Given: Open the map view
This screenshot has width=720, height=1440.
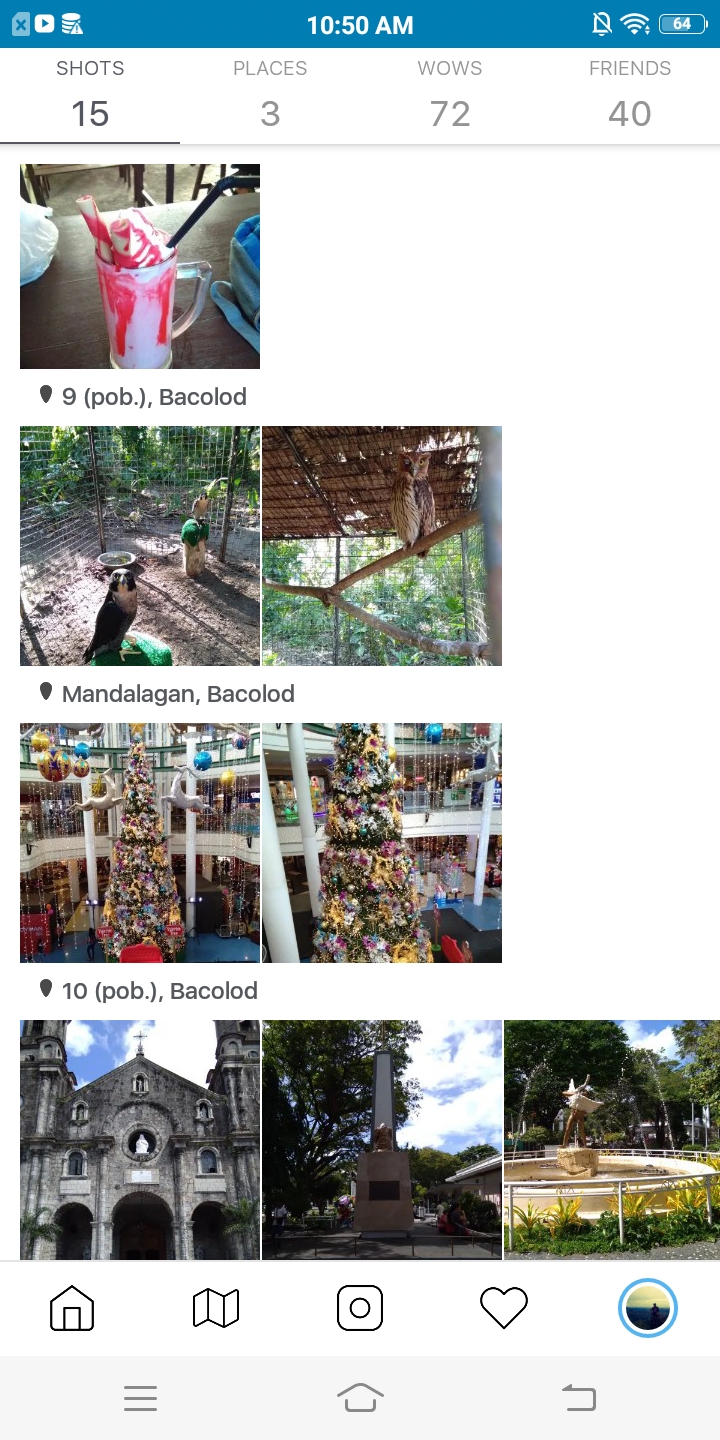Looking at the screenshot, I should [216, 1308].
